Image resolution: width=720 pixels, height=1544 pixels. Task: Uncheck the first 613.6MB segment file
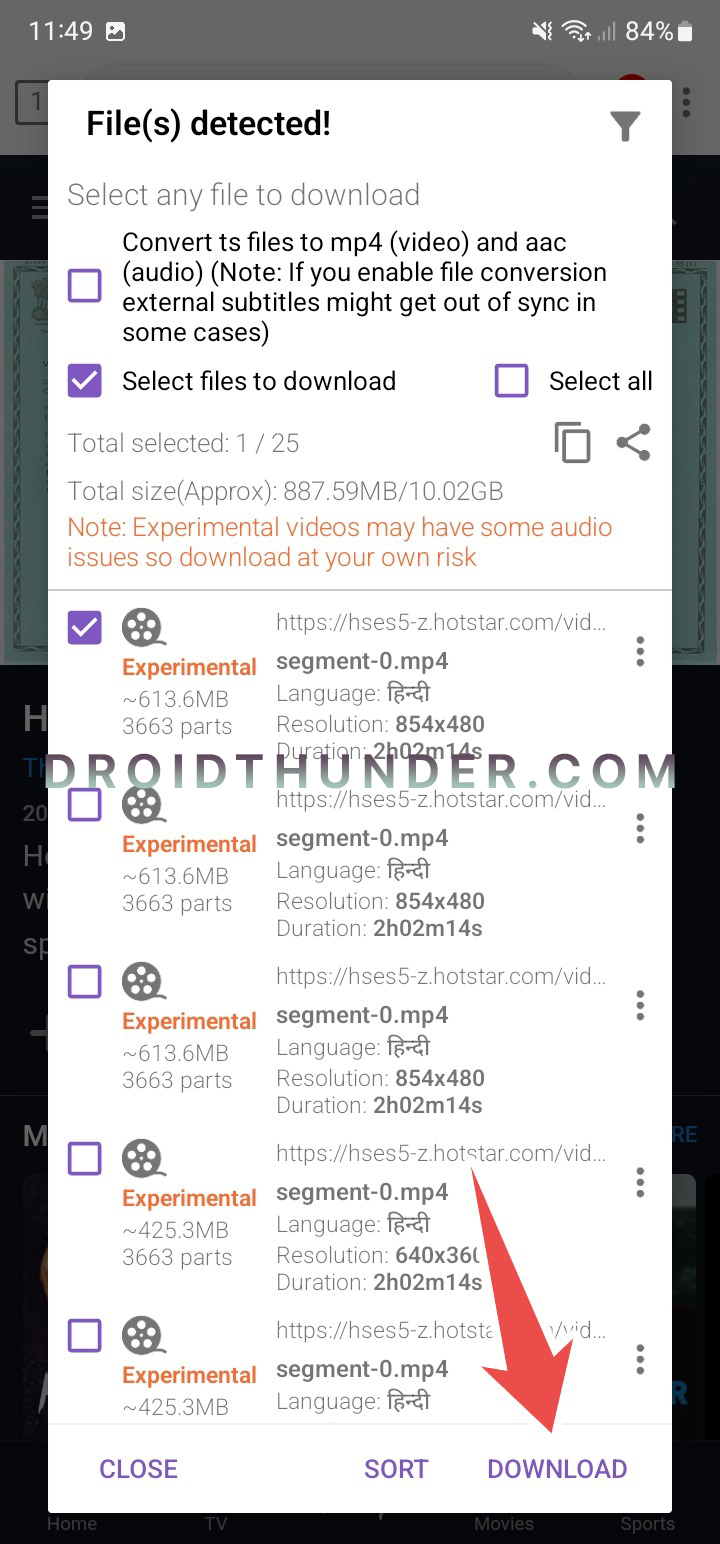point(85,628)
